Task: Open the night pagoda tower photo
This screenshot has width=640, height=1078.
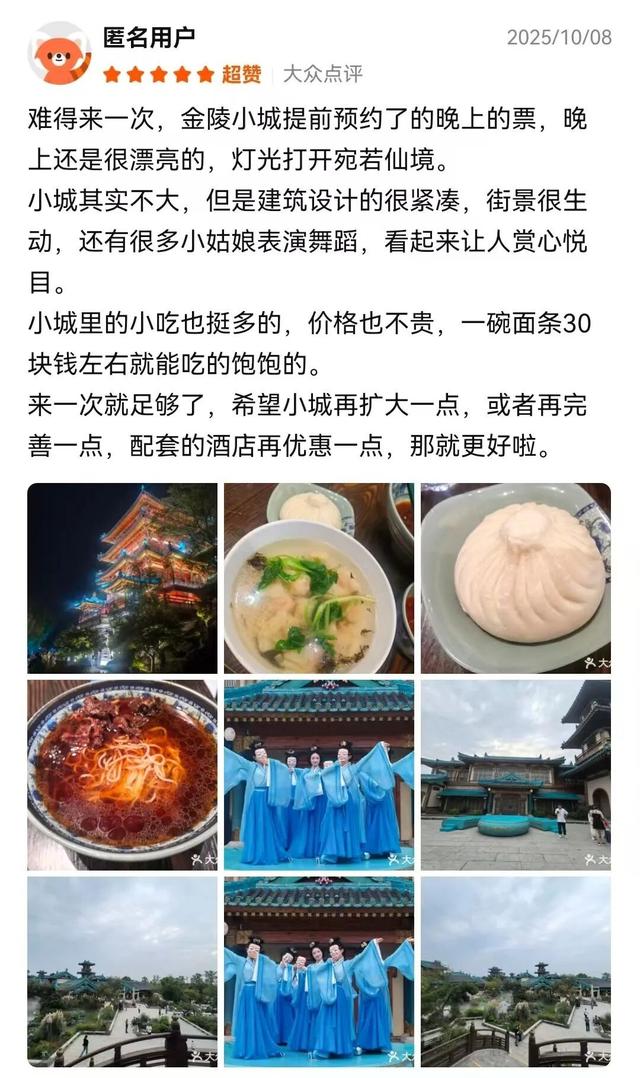Action: (x=122, y=578)
